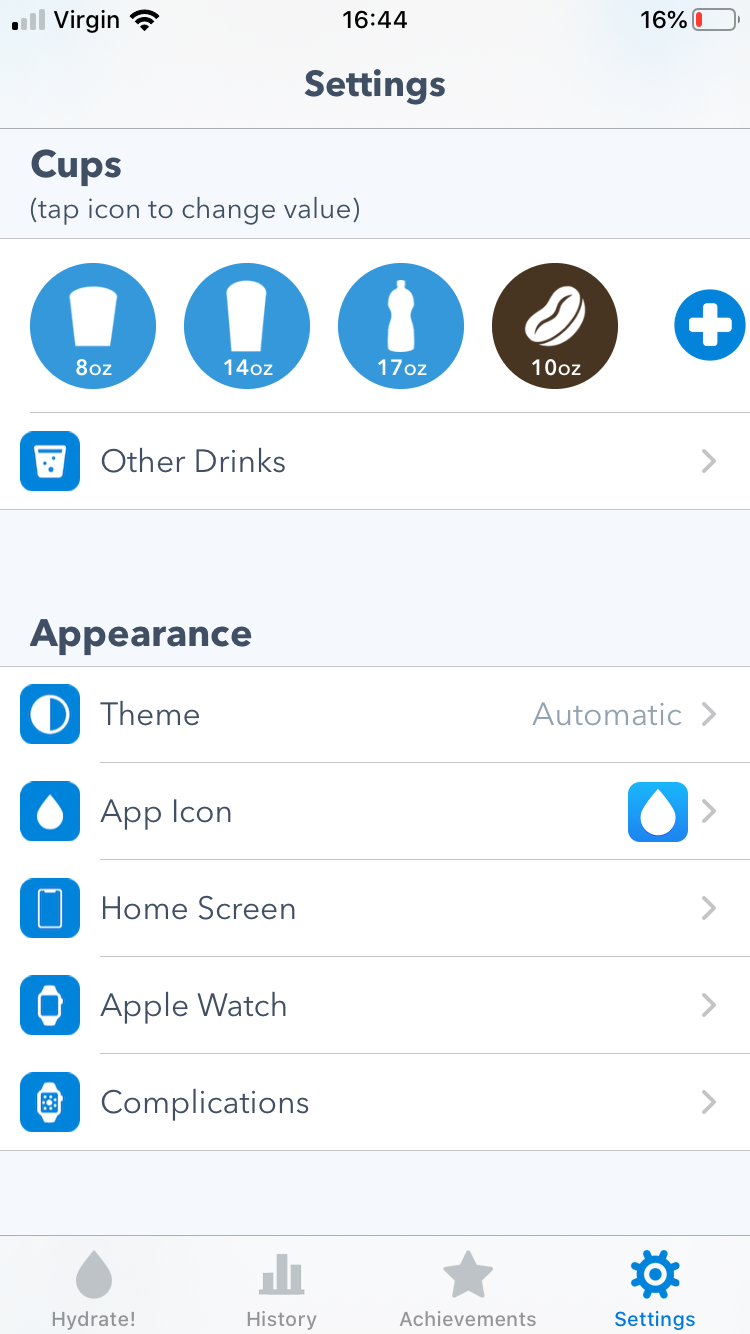Add a new cup with plus button

coord(709,326)
